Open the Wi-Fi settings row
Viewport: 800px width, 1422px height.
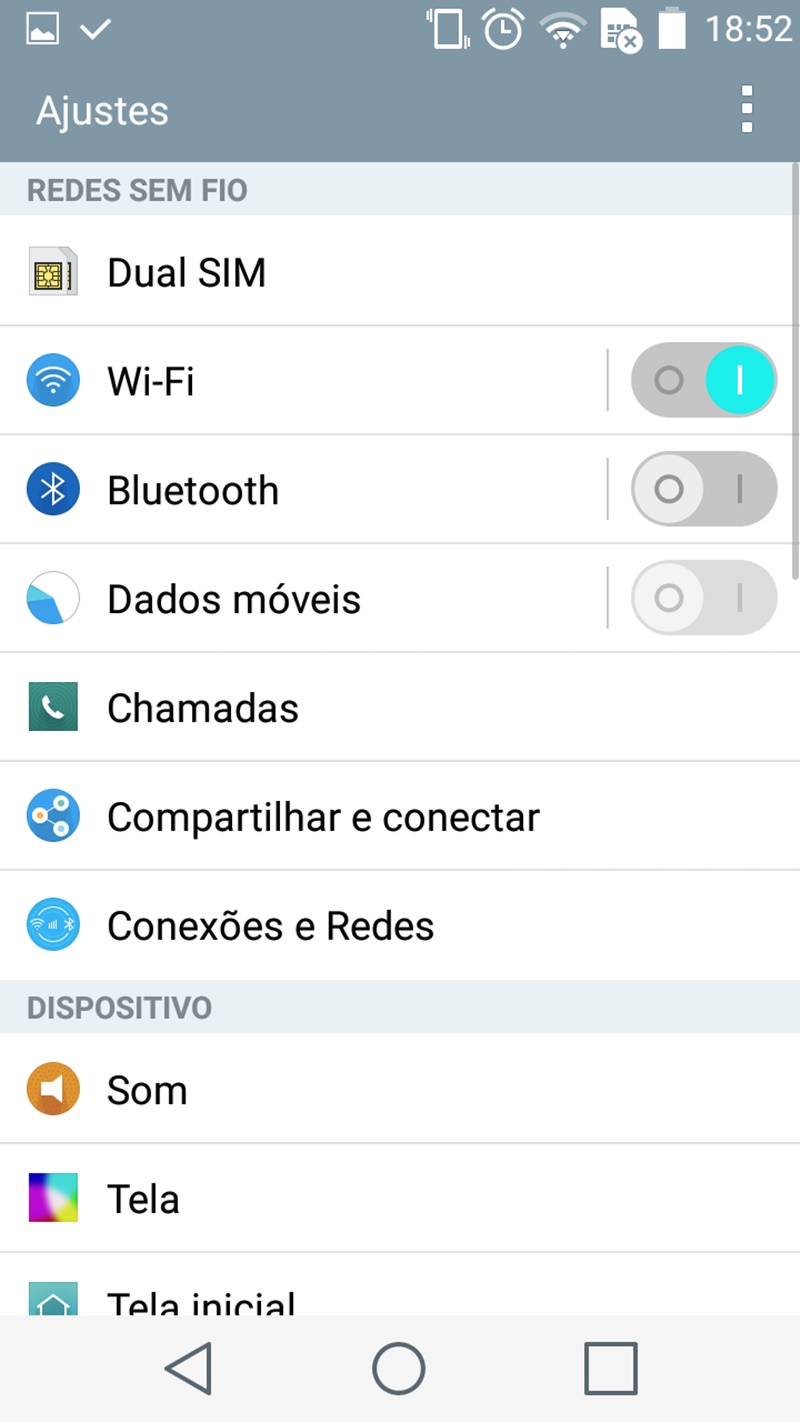click(x=303, y=380)
